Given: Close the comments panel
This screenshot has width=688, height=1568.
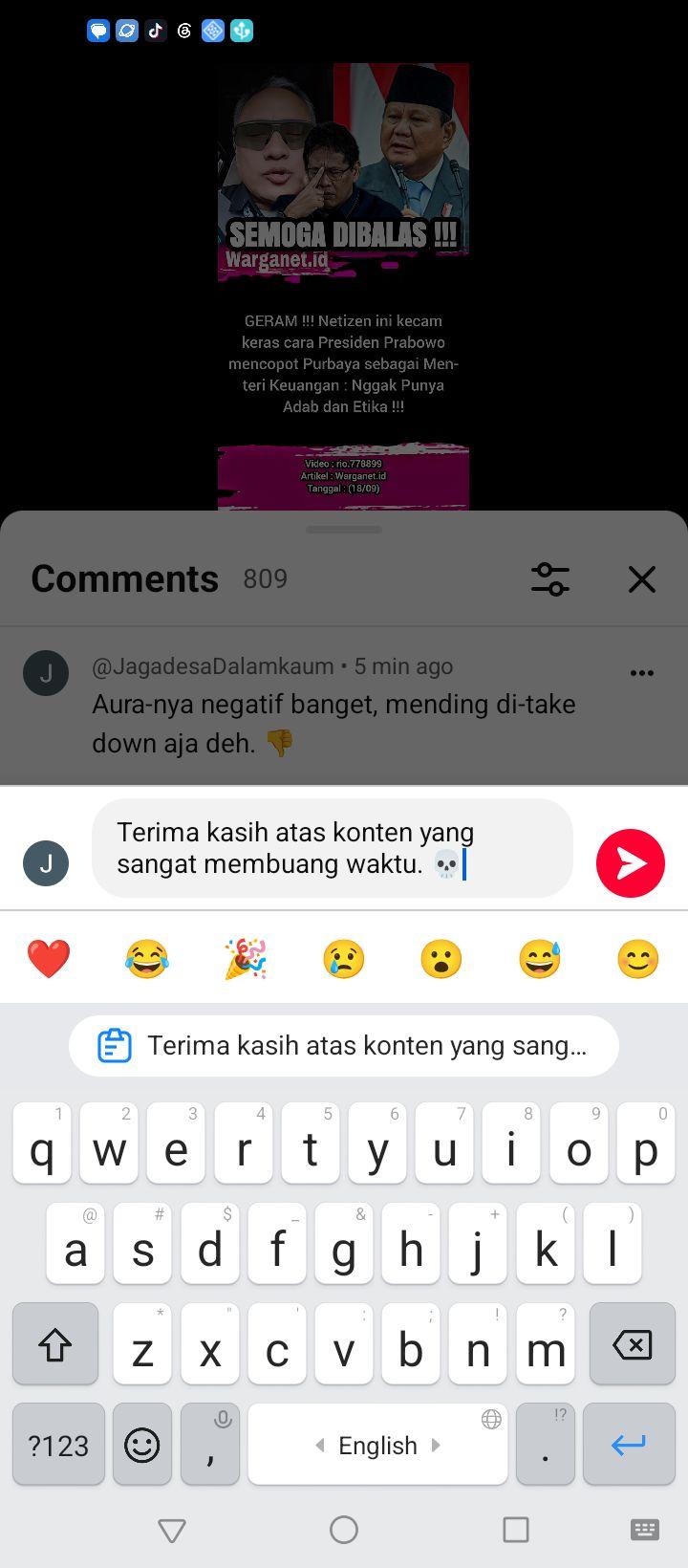Looking at the screenshot, I should (642, 579).
